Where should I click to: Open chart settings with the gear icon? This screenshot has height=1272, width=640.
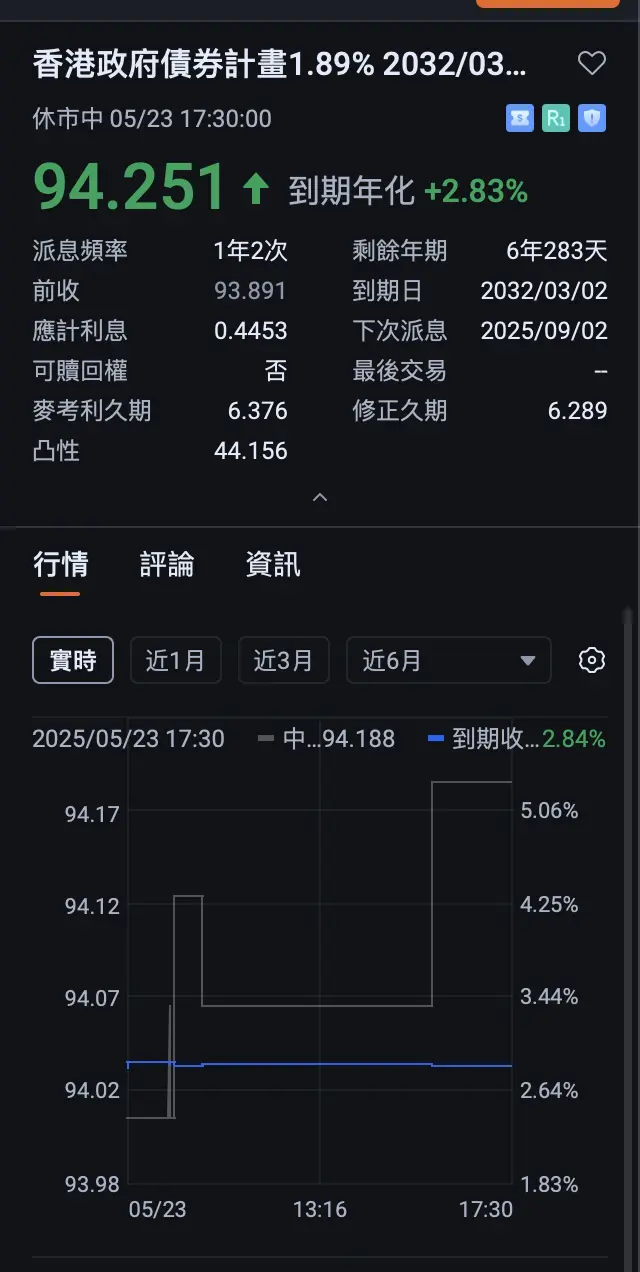coord(592,660)
